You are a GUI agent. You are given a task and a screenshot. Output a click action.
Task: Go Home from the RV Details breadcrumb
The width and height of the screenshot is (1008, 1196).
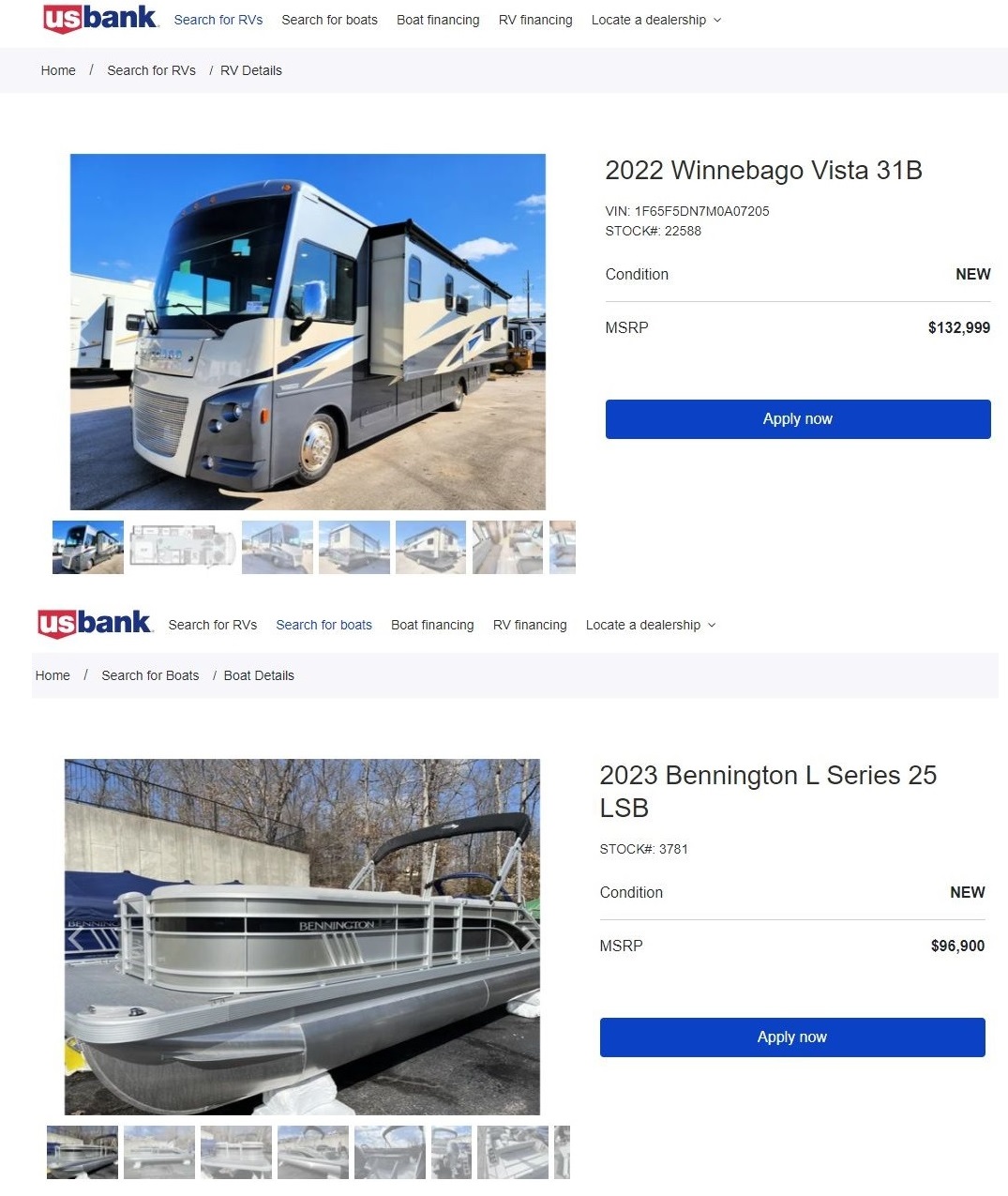(x=58, y=70)
